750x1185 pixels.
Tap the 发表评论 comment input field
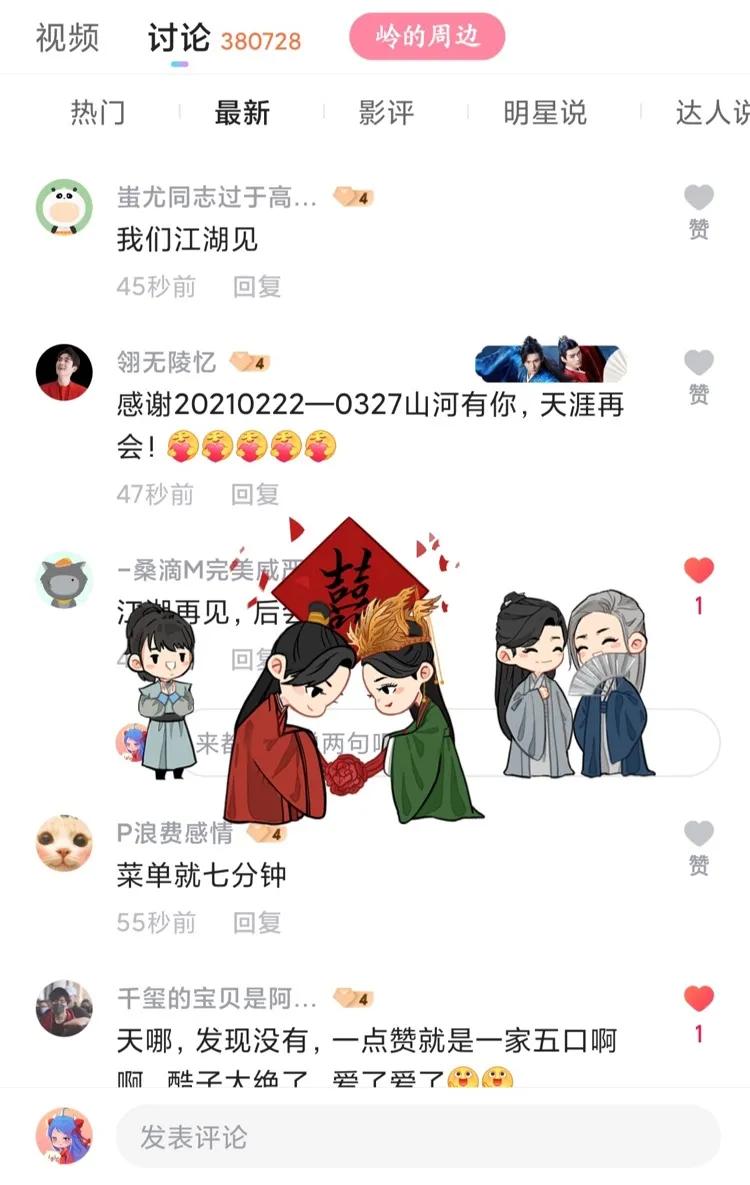(418, 1136)
